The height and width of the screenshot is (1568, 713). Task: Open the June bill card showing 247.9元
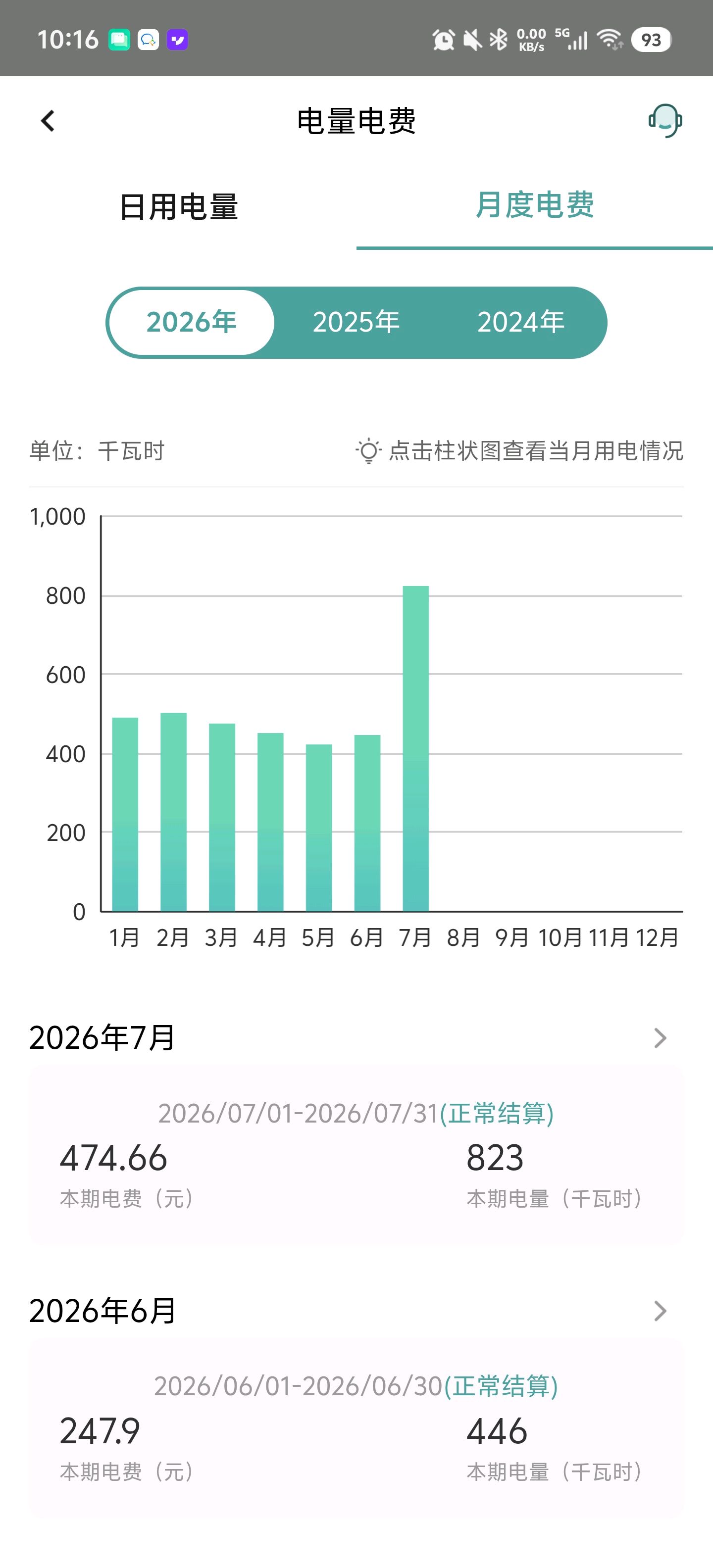356,1427
